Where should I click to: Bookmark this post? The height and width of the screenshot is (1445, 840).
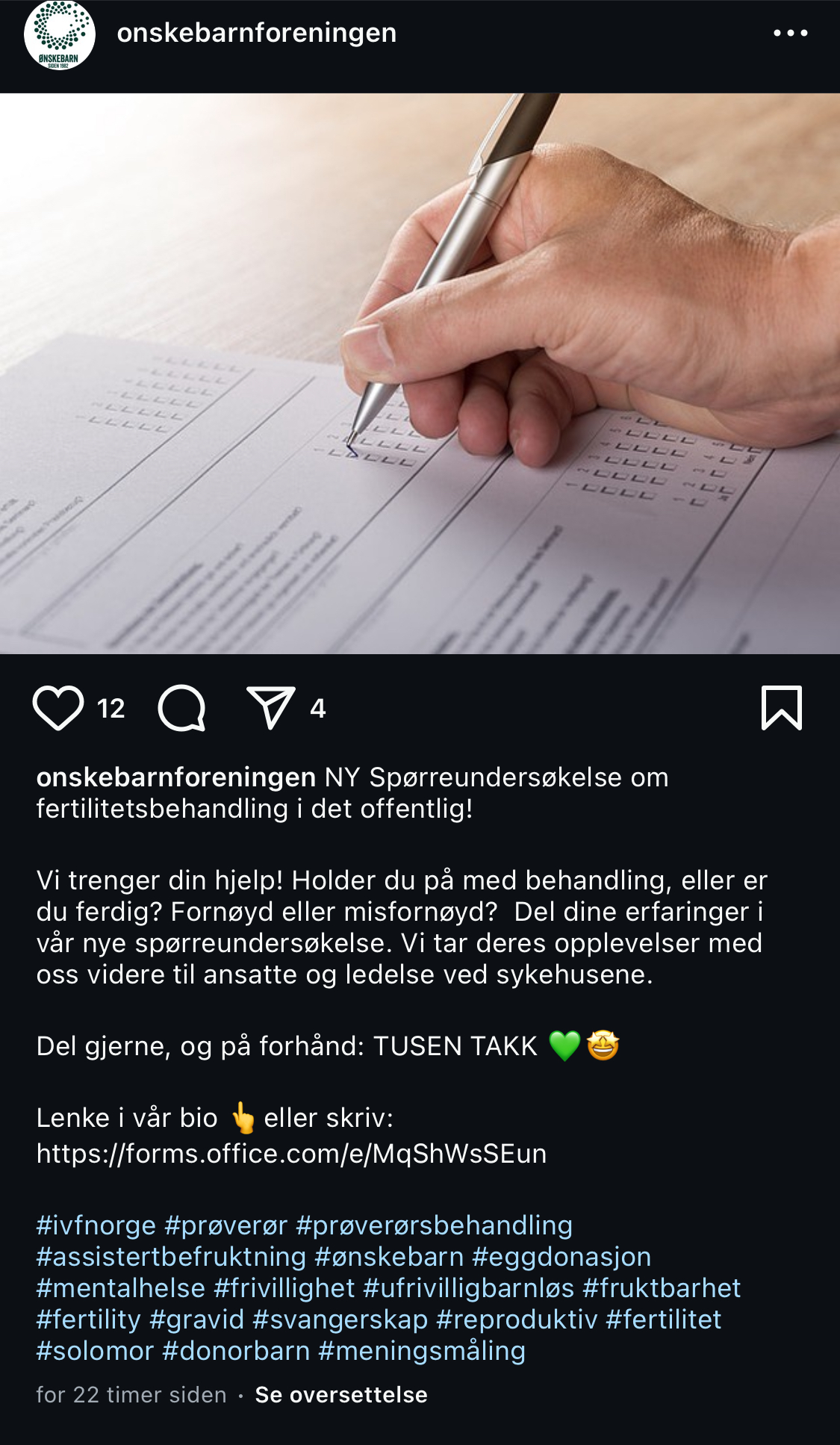point(781,707)
